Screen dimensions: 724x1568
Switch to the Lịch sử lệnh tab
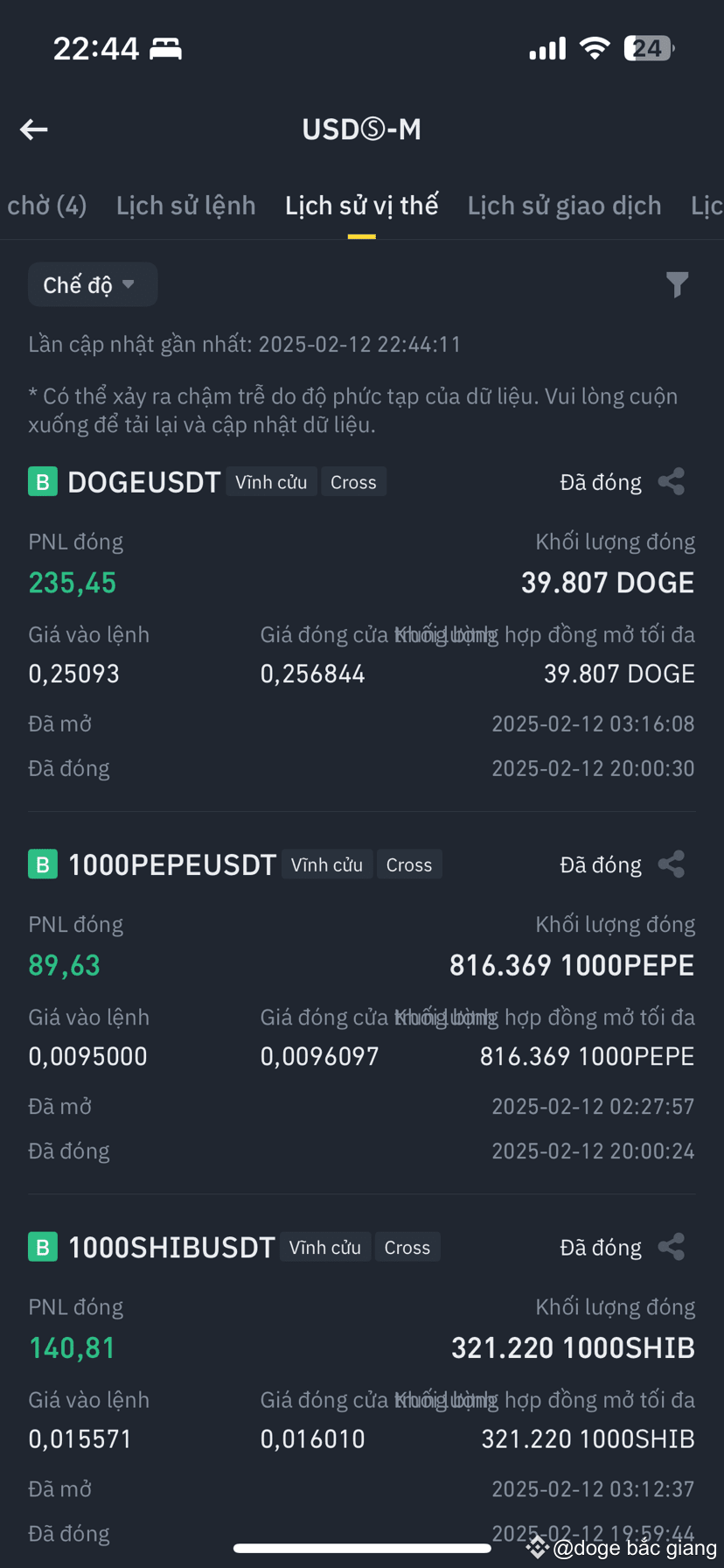[x=185, y=205]
